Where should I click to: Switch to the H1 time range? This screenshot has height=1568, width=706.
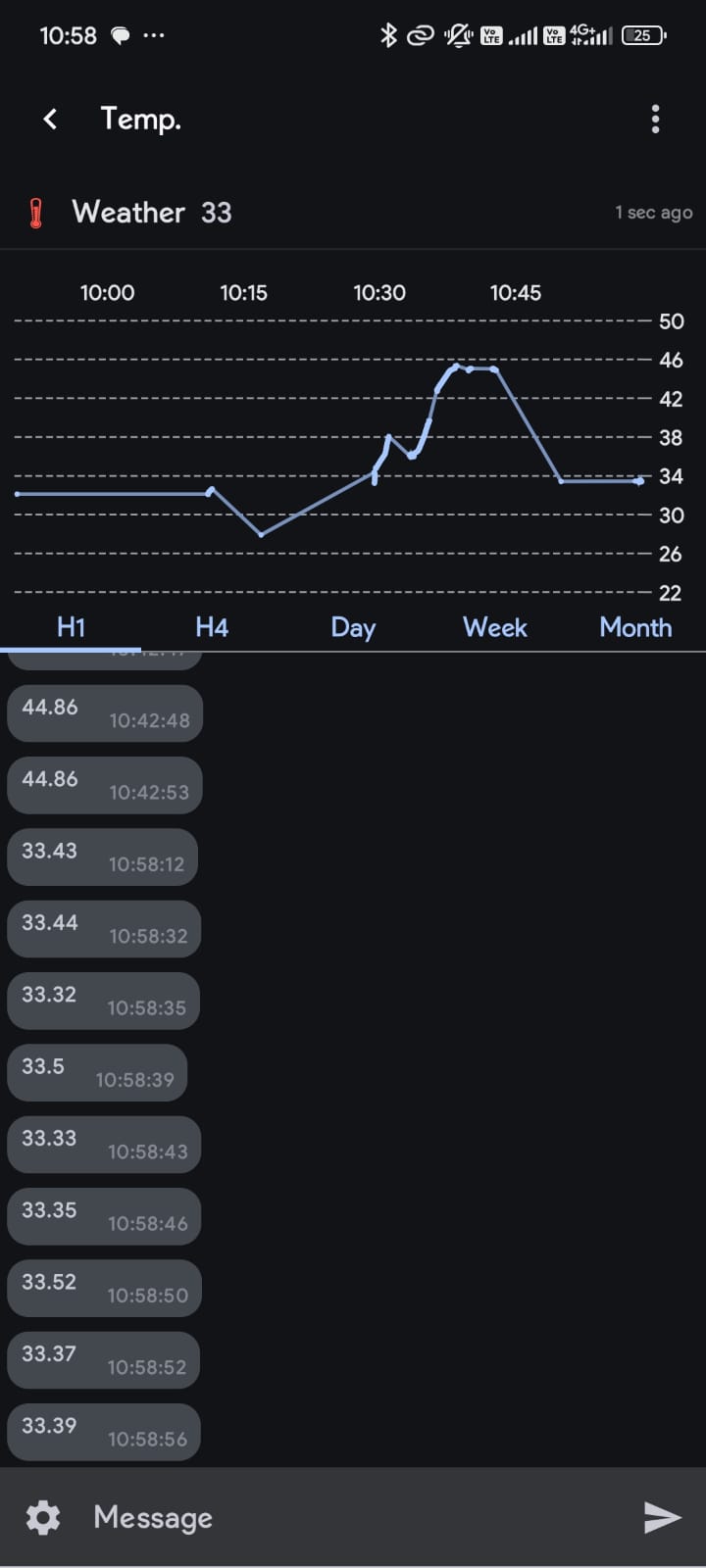pos(71,627)
